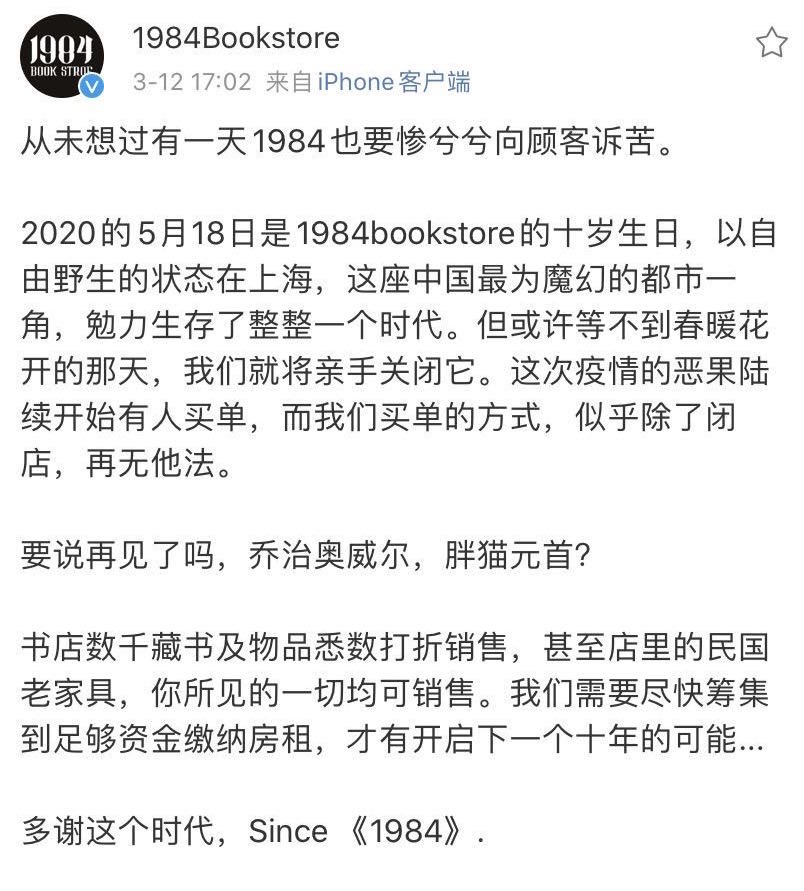Tap the iPhone客户端 source link
This screenshot has width=804, height=891.
click(x=394, y=82)
